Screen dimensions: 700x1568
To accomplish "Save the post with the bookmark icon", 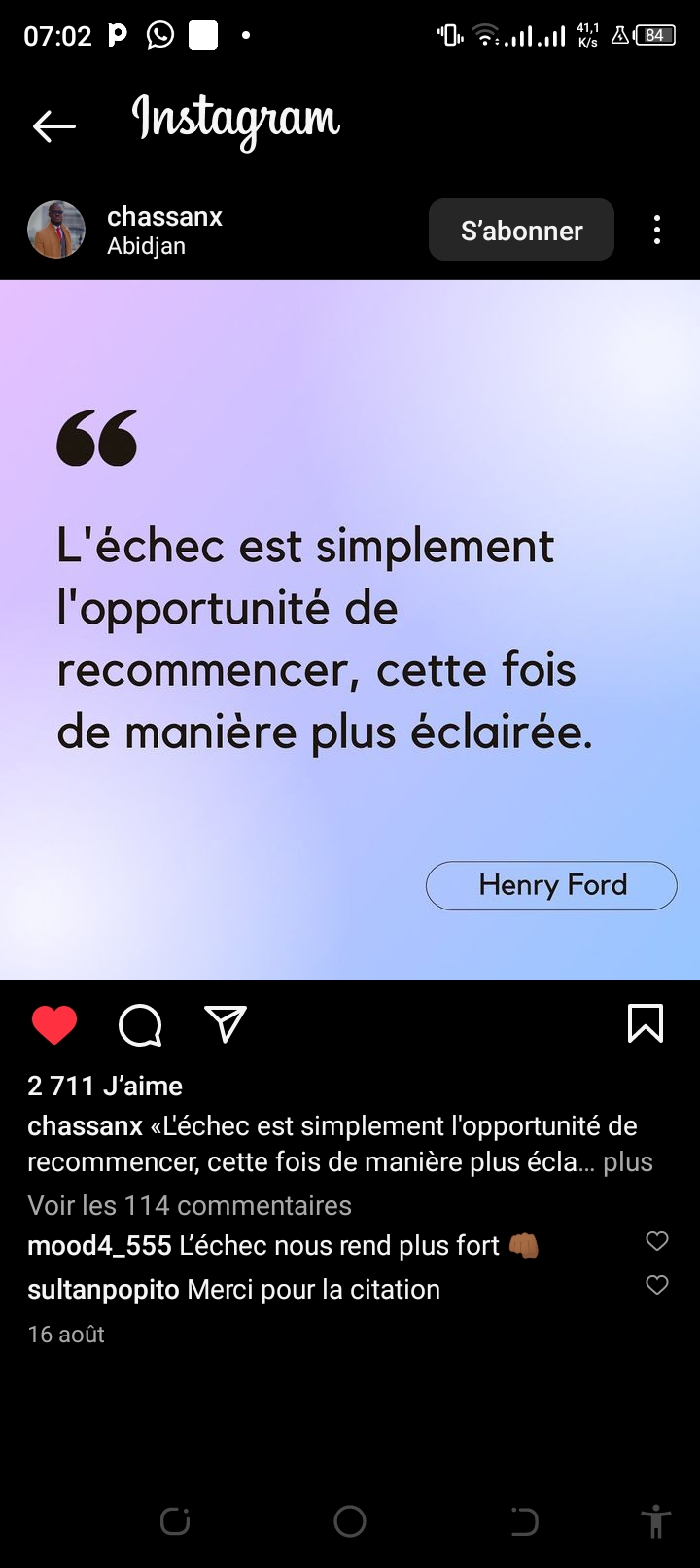I will coord(646,1023).
